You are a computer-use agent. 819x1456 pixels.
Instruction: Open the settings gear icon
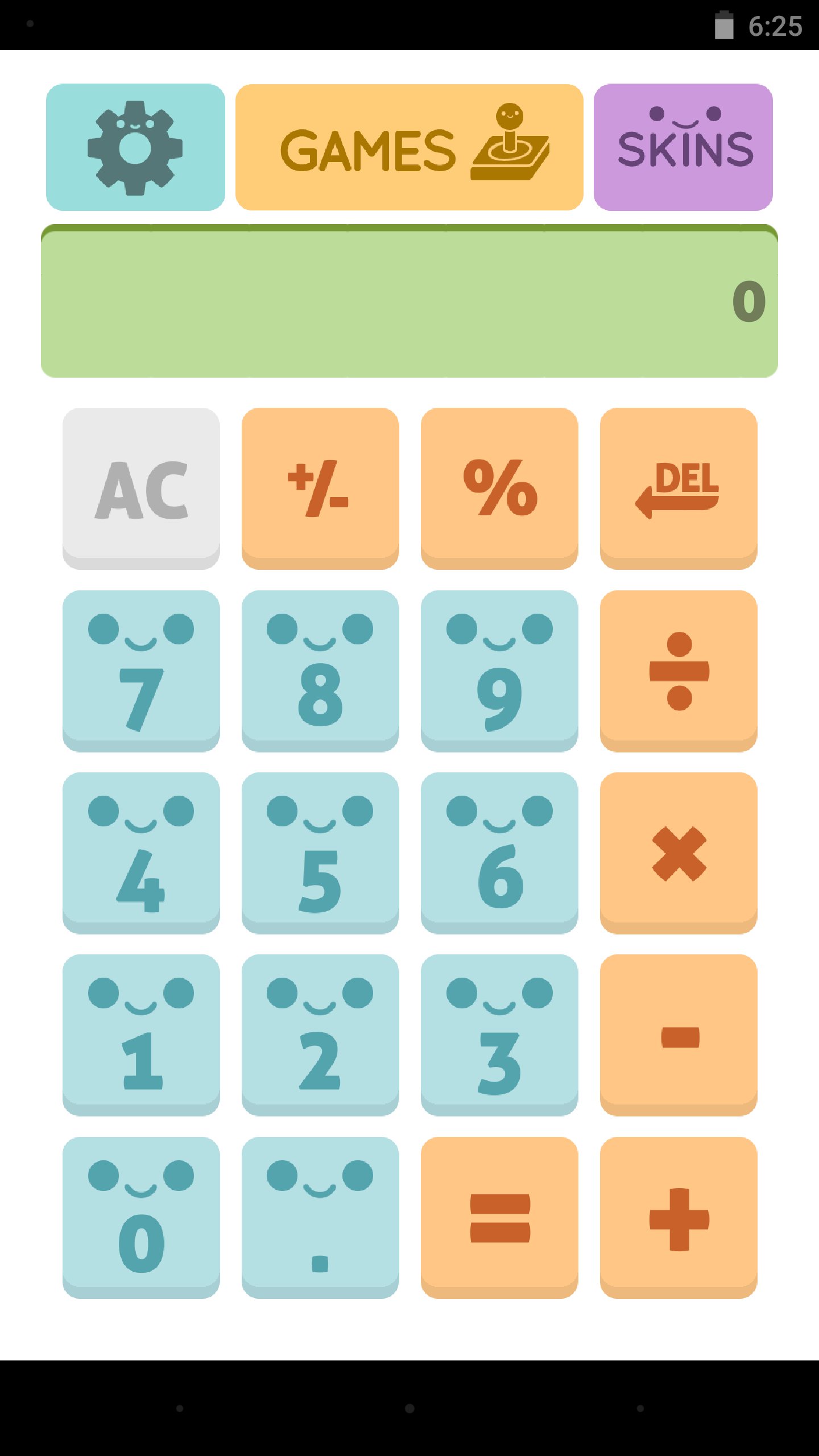click(x=134, y=147)
